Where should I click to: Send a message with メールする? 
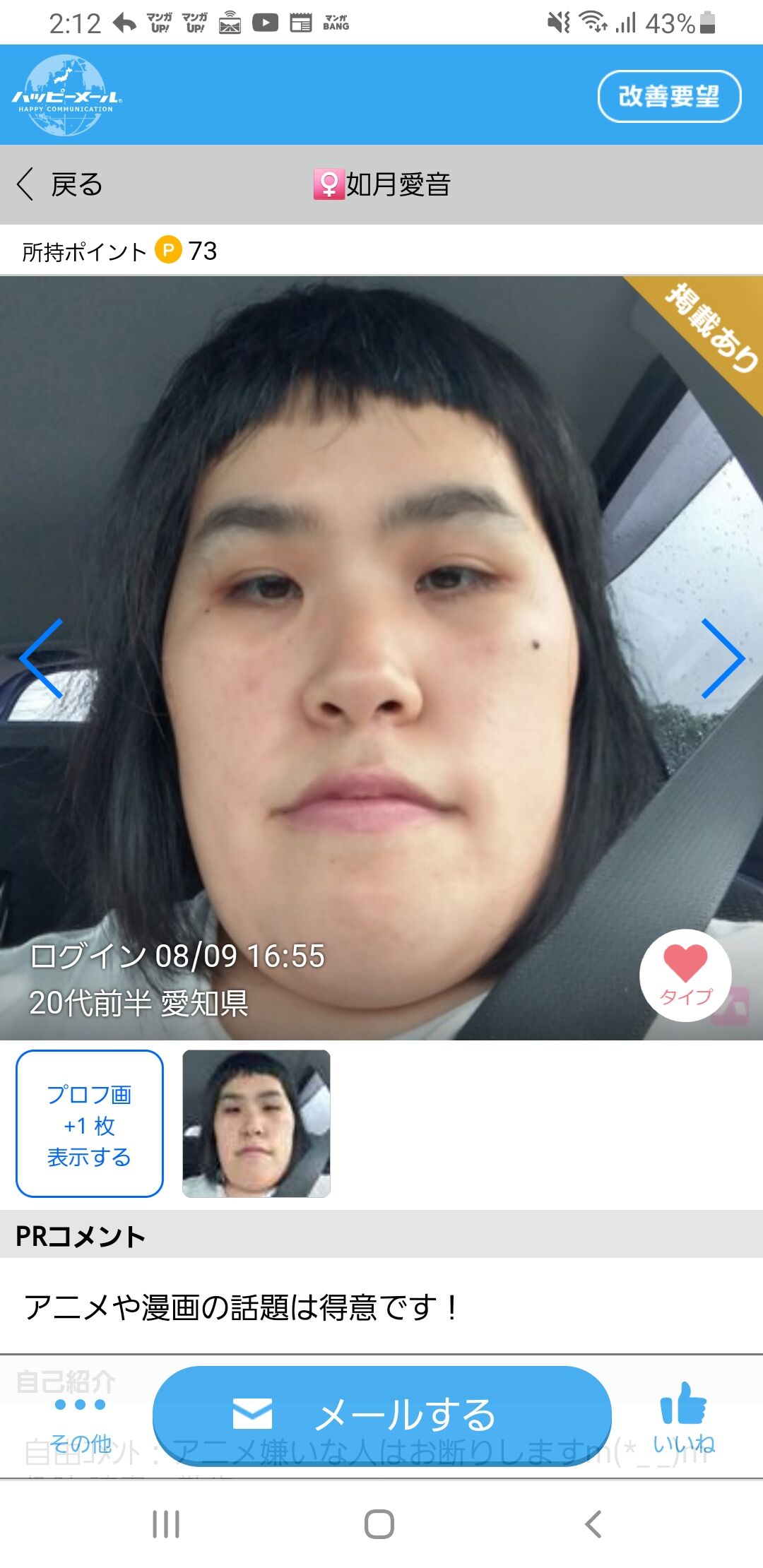pos(381,1415)
